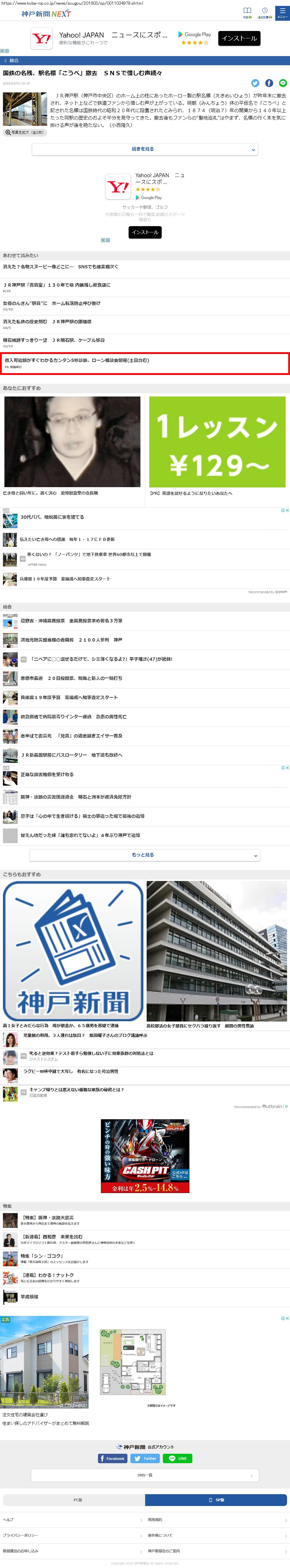Image resolution: width=290 pixels, height=1568 pixels.
Task: Open the SNS一覧 list
Action: point(145,1475)
